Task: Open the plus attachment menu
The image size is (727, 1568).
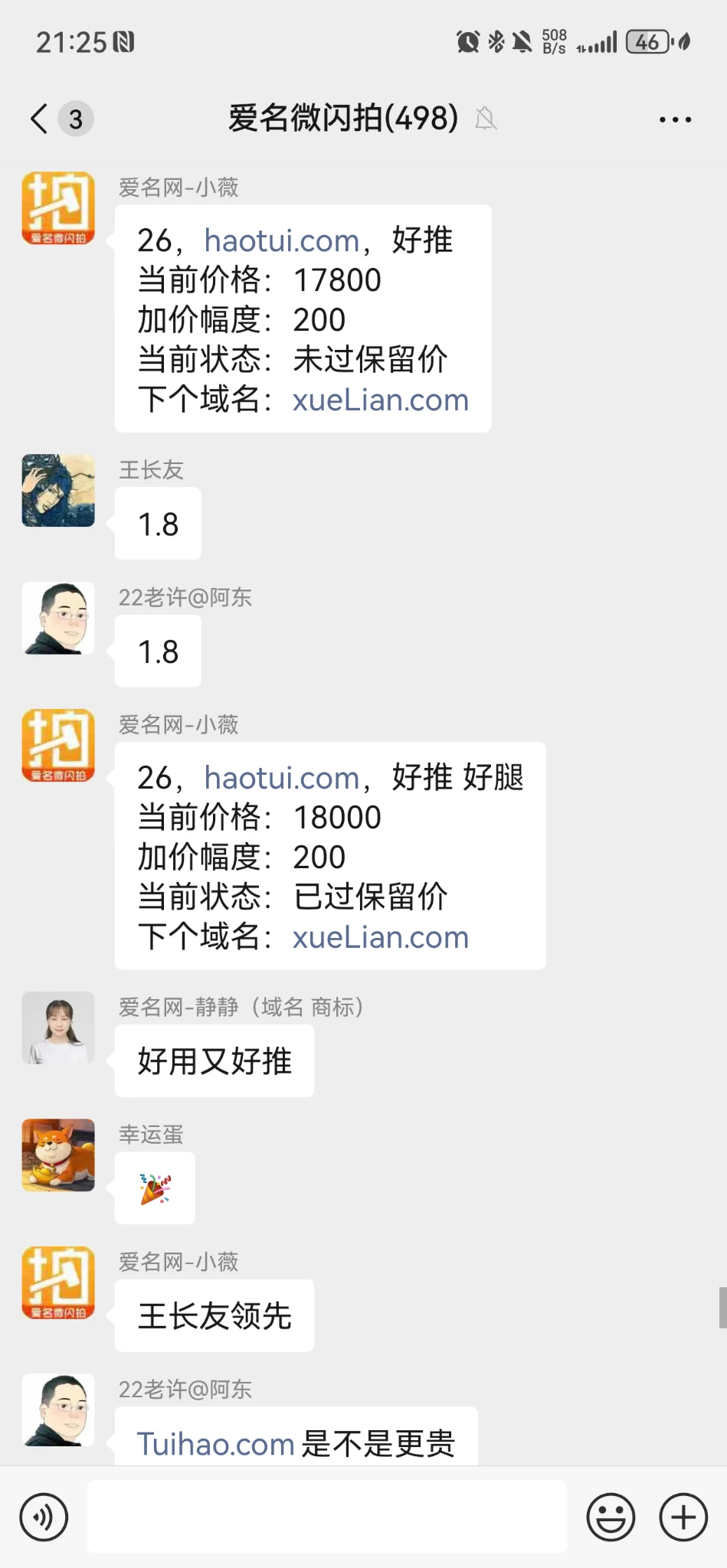Action: tap(683, 1517)
